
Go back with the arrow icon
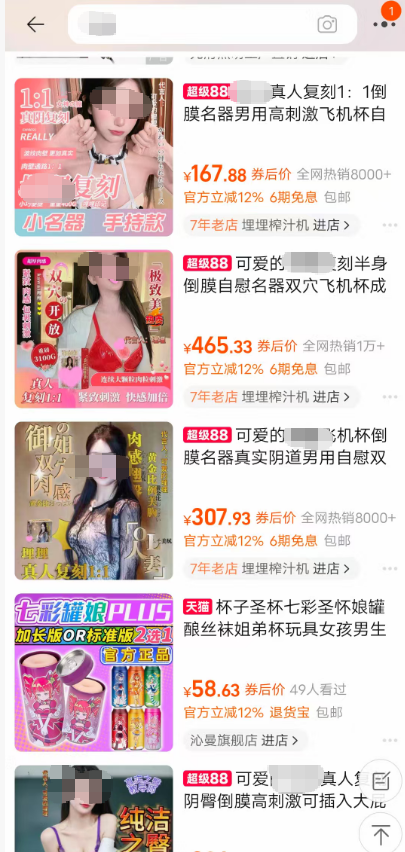(x=35, y=24)
